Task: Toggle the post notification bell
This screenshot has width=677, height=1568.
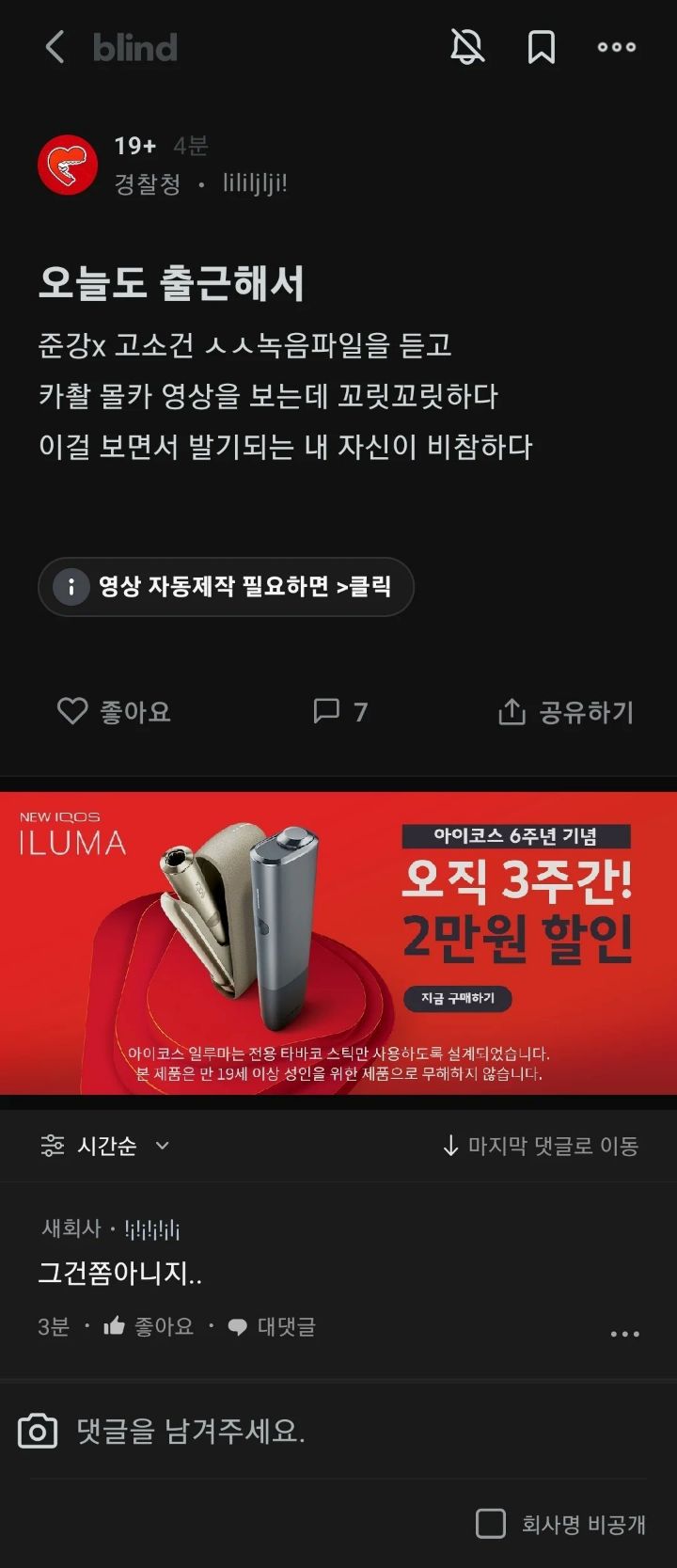Action: (467, 47)
